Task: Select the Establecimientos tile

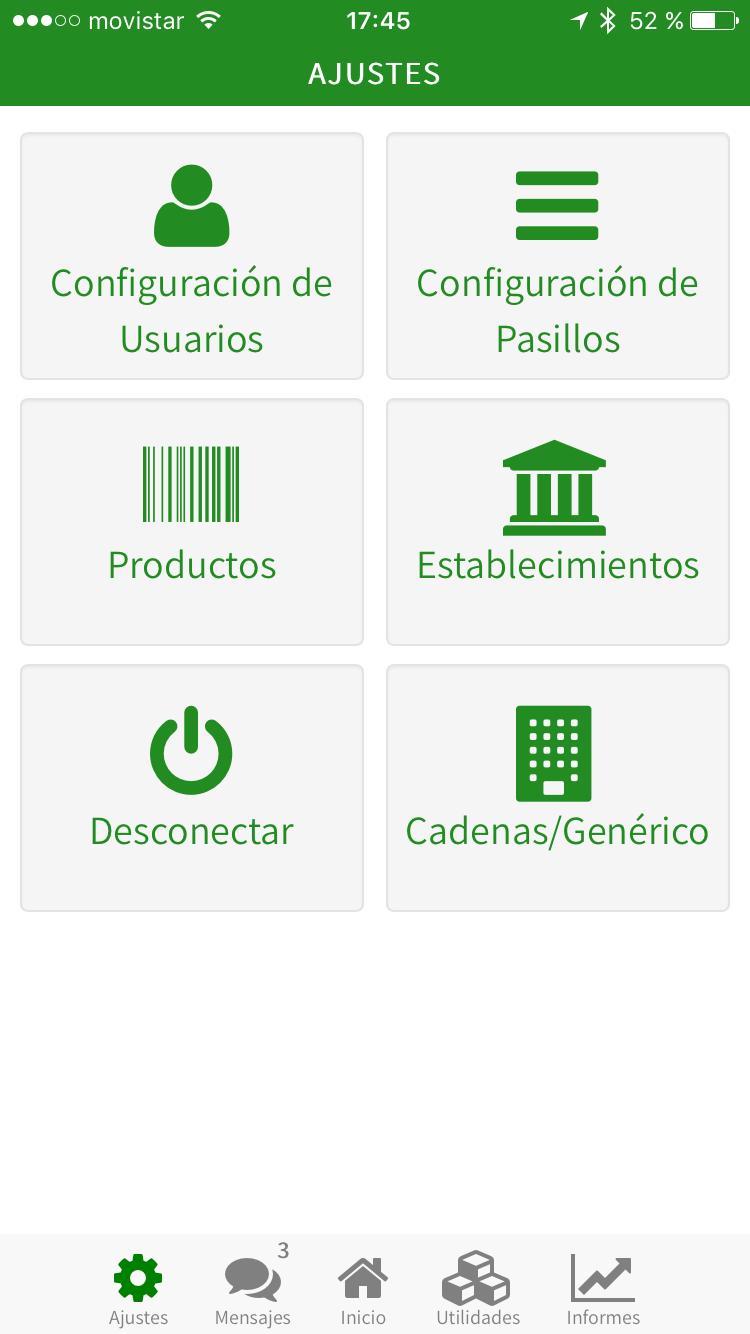Action: pyautogui.click(x=558, y=522)
